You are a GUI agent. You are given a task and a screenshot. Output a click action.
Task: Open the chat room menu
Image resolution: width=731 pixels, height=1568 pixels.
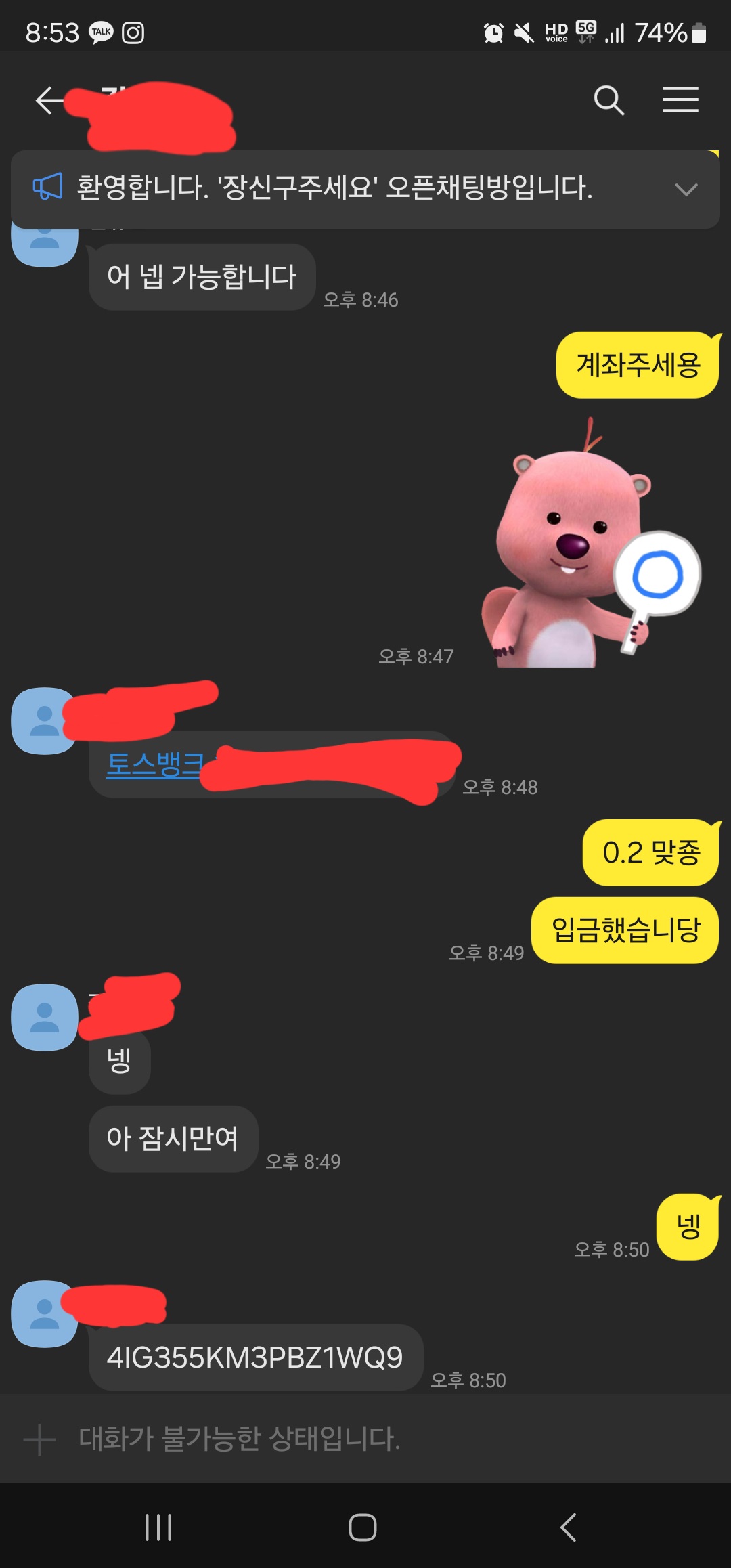tap(680, 100)
